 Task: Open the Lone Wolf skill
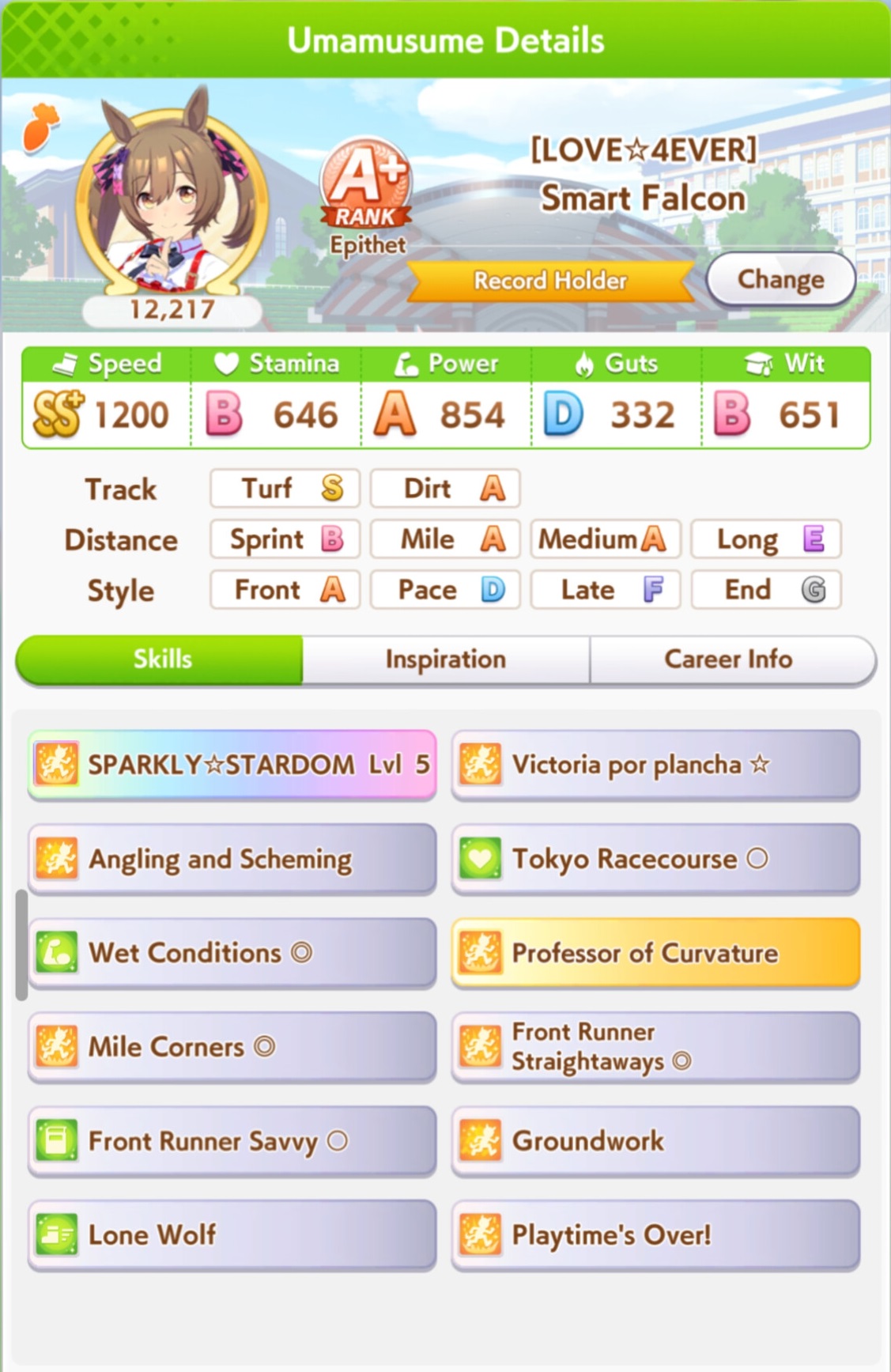click(232, 1235)
